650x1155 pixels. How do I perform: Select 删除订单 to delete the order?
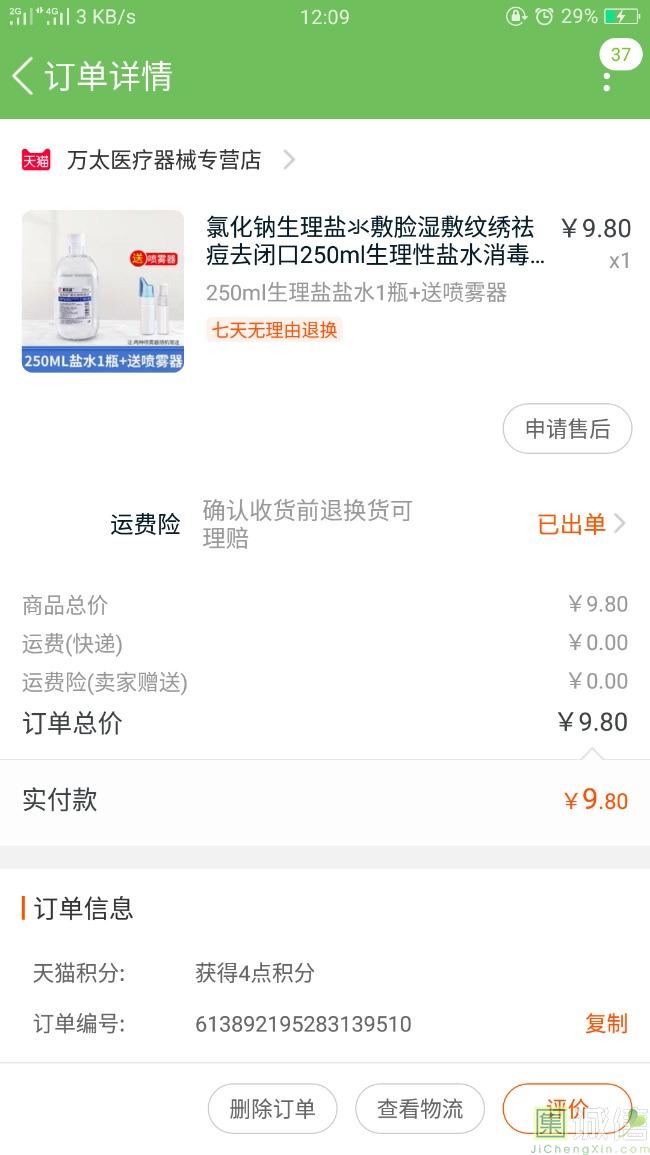[272, 1109]
